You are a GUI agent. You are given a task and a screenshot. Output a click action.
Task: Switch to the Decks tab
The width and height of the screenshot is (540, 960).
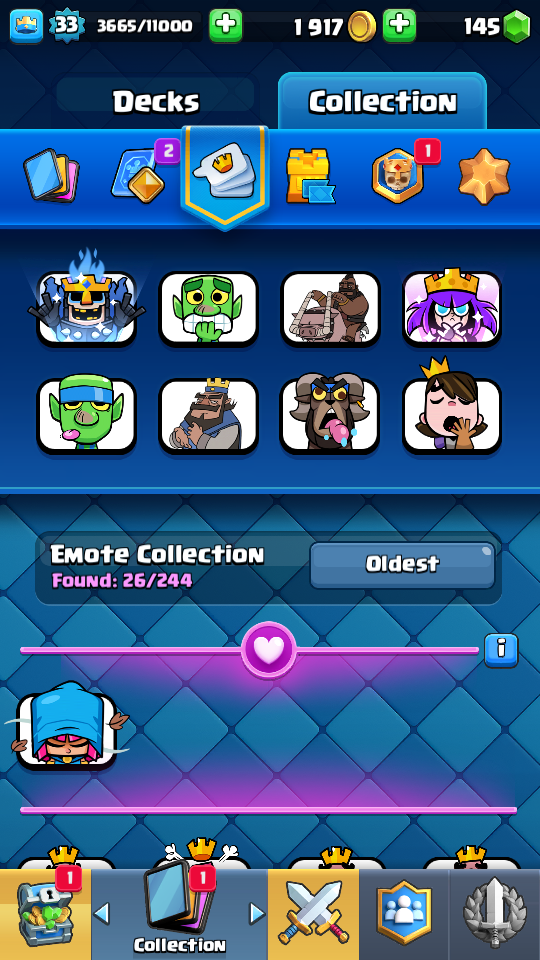156,101
